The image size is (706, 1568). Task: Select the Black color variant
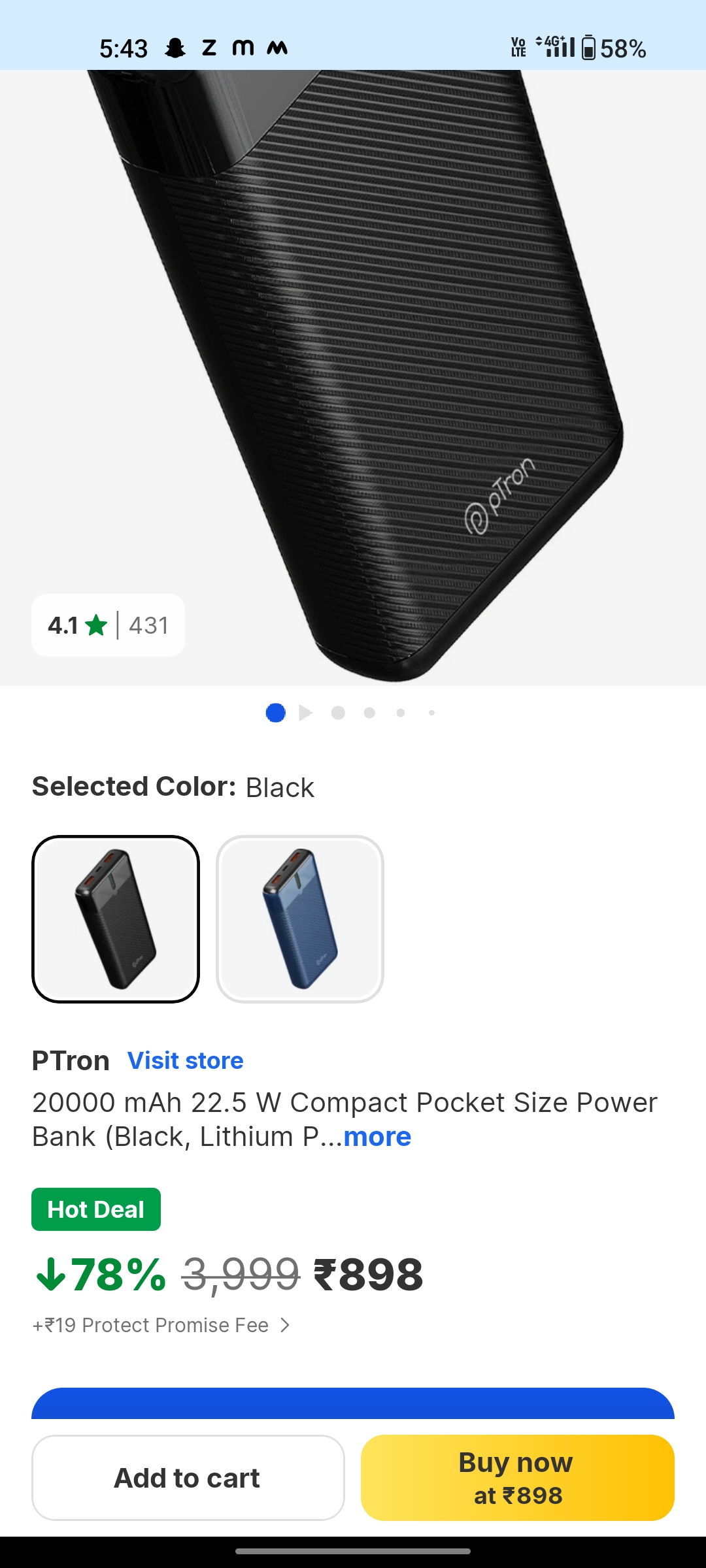tap(116, 919)
